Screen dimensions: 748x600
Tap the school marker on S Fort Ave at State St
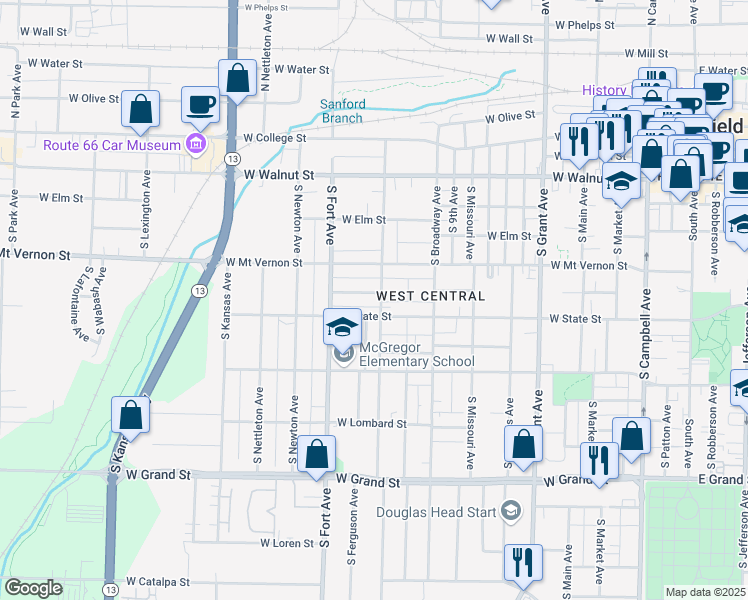click(341, 325)
